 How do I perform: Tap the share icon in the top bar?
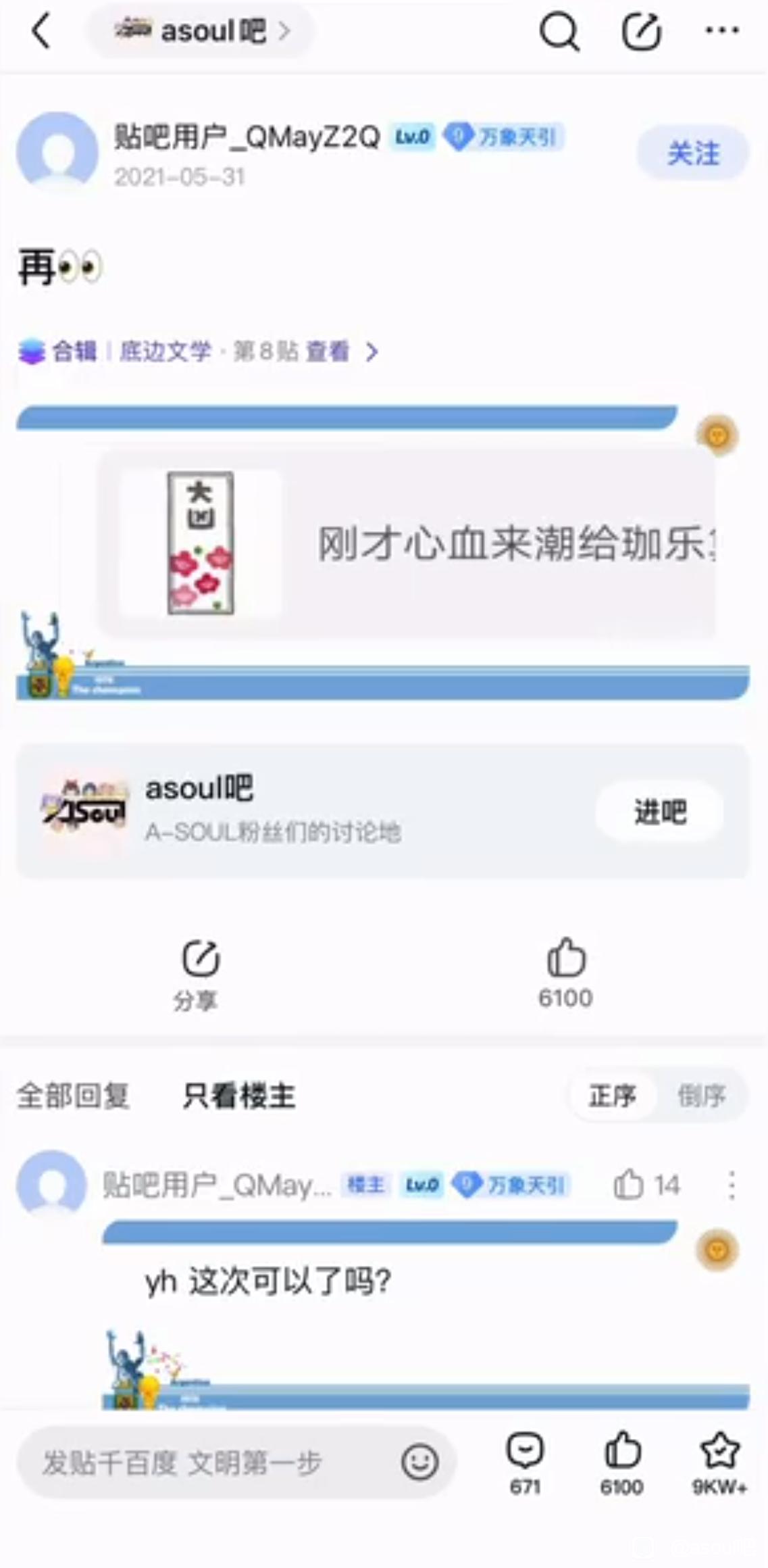(641, 31)
